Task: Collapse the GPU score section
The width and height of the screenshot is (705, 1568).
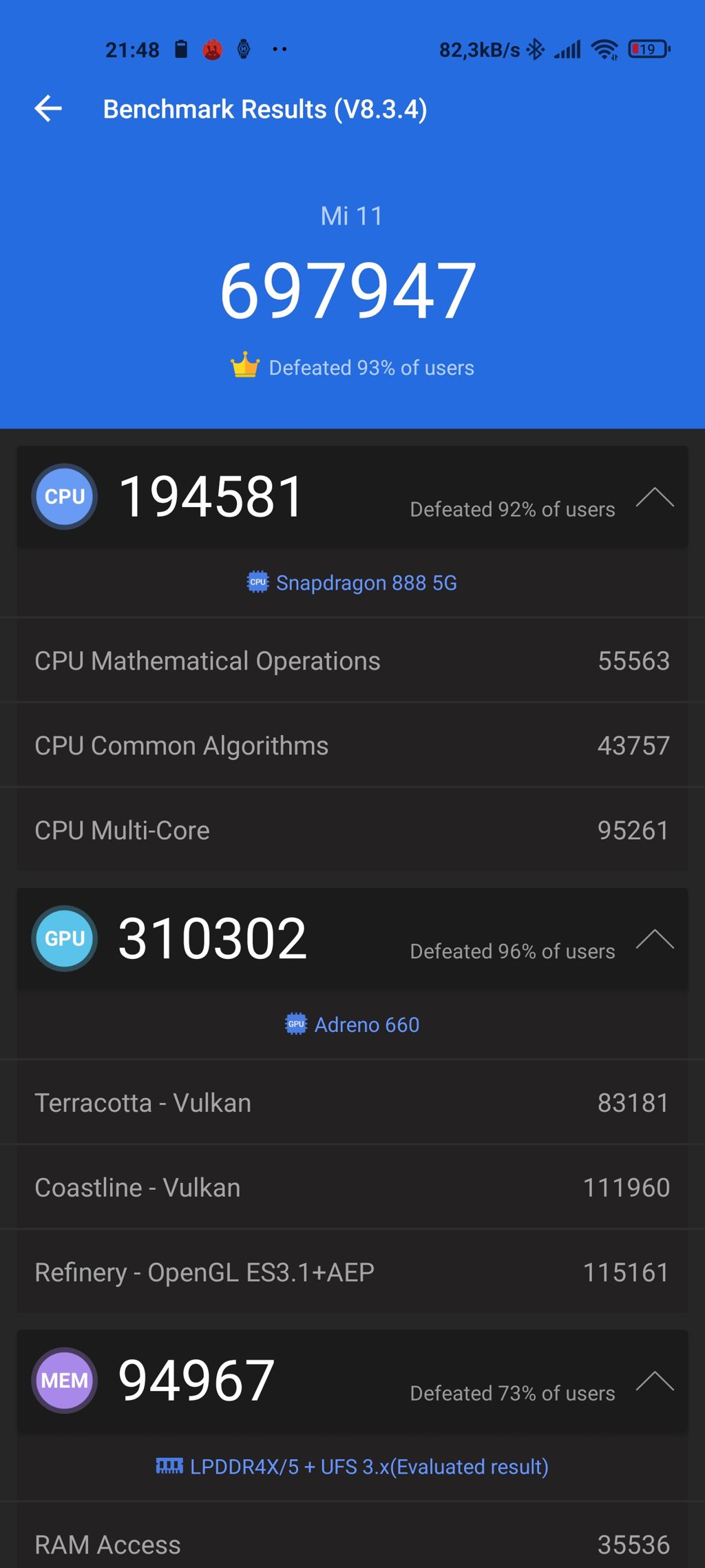Action: 654,939
